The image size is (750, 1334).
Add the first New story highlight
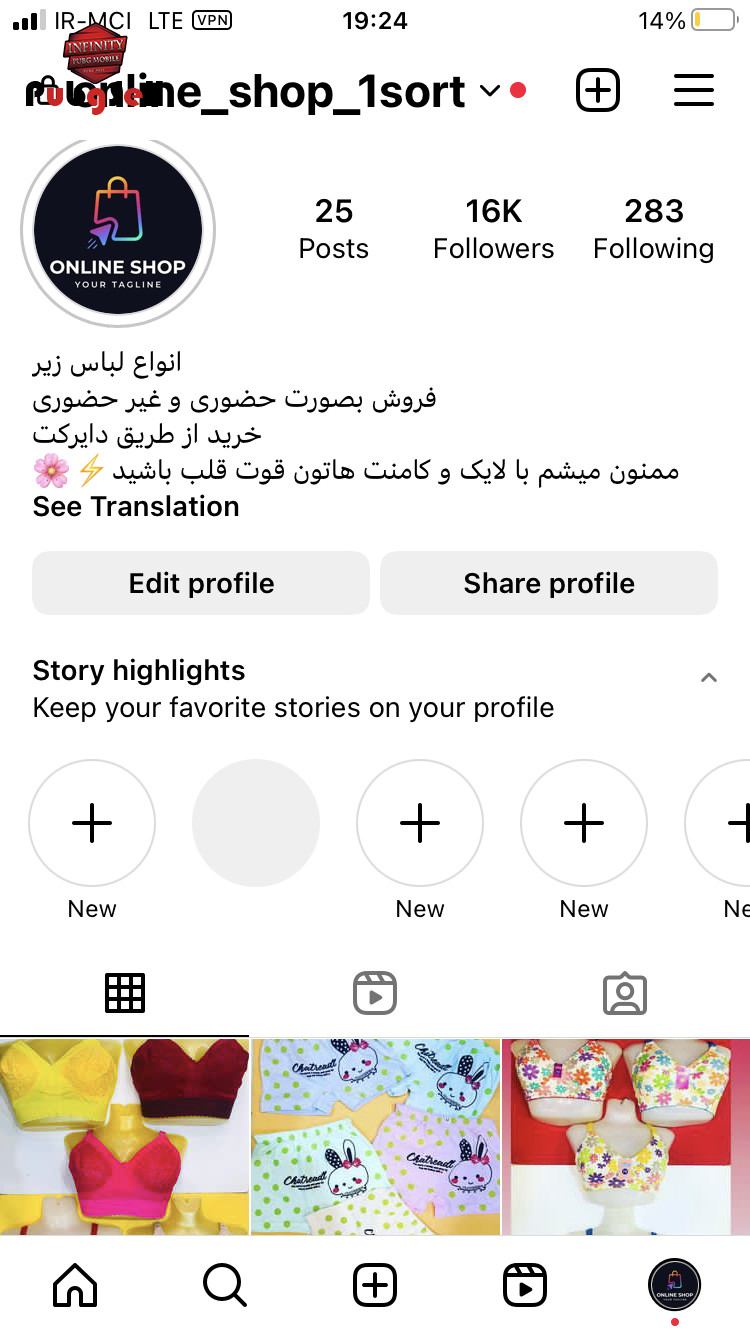[x=92, y=824]
